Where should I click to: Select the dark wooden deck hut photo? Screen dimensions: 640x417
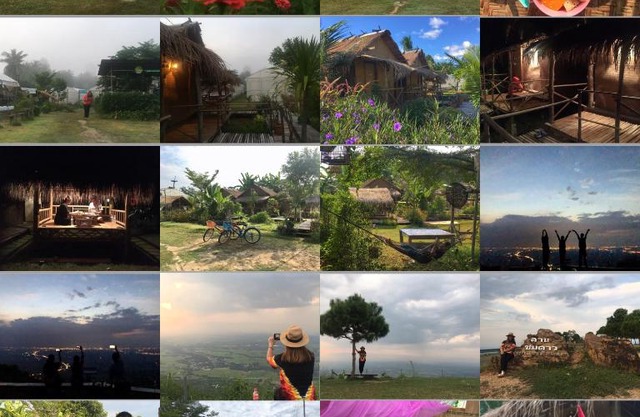560,80
